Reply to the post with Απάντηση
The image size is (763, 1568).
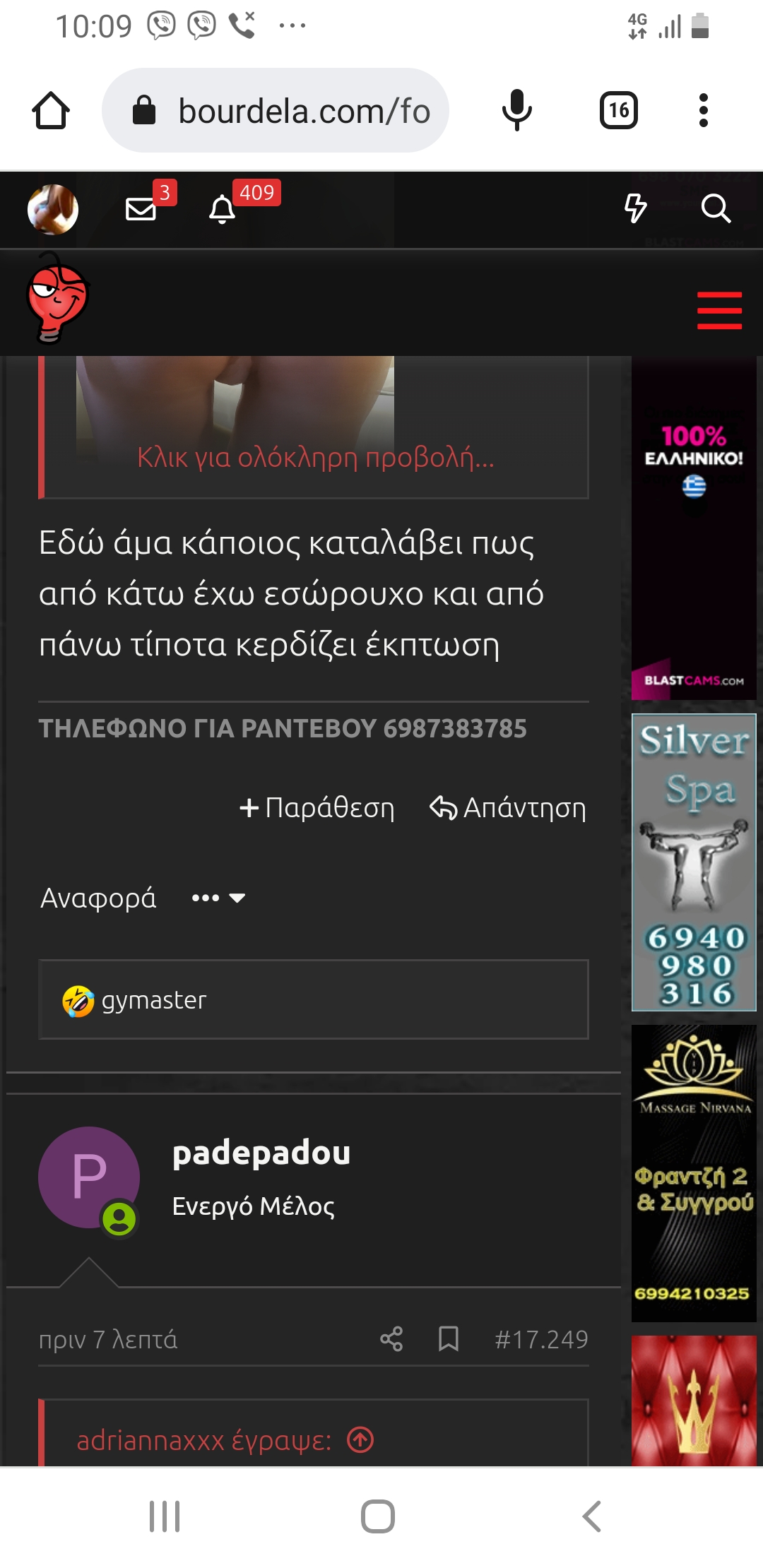click(508, 807)
